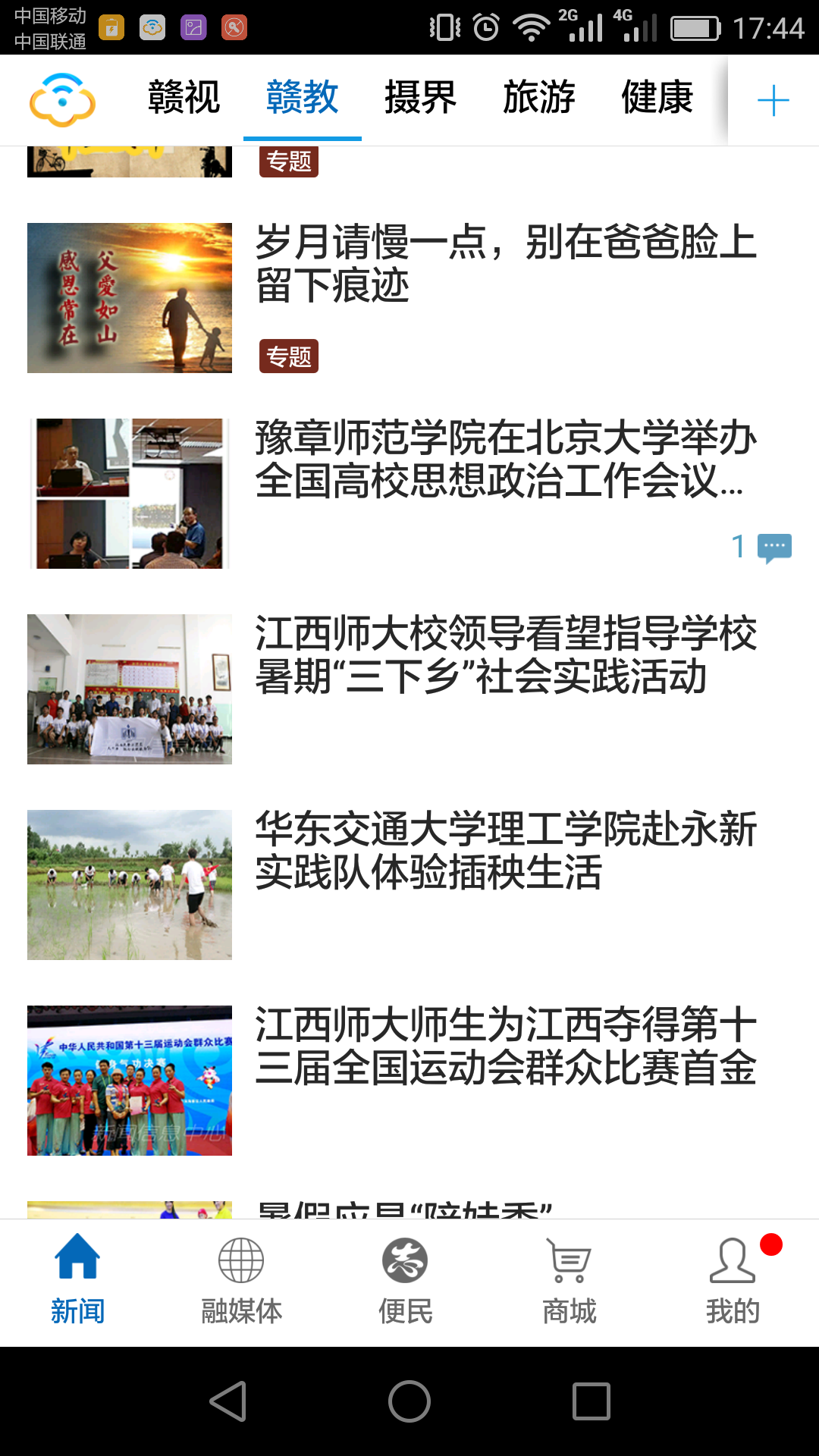
Task: Add more channels with the plus icon
Action: tap(773, 100)
